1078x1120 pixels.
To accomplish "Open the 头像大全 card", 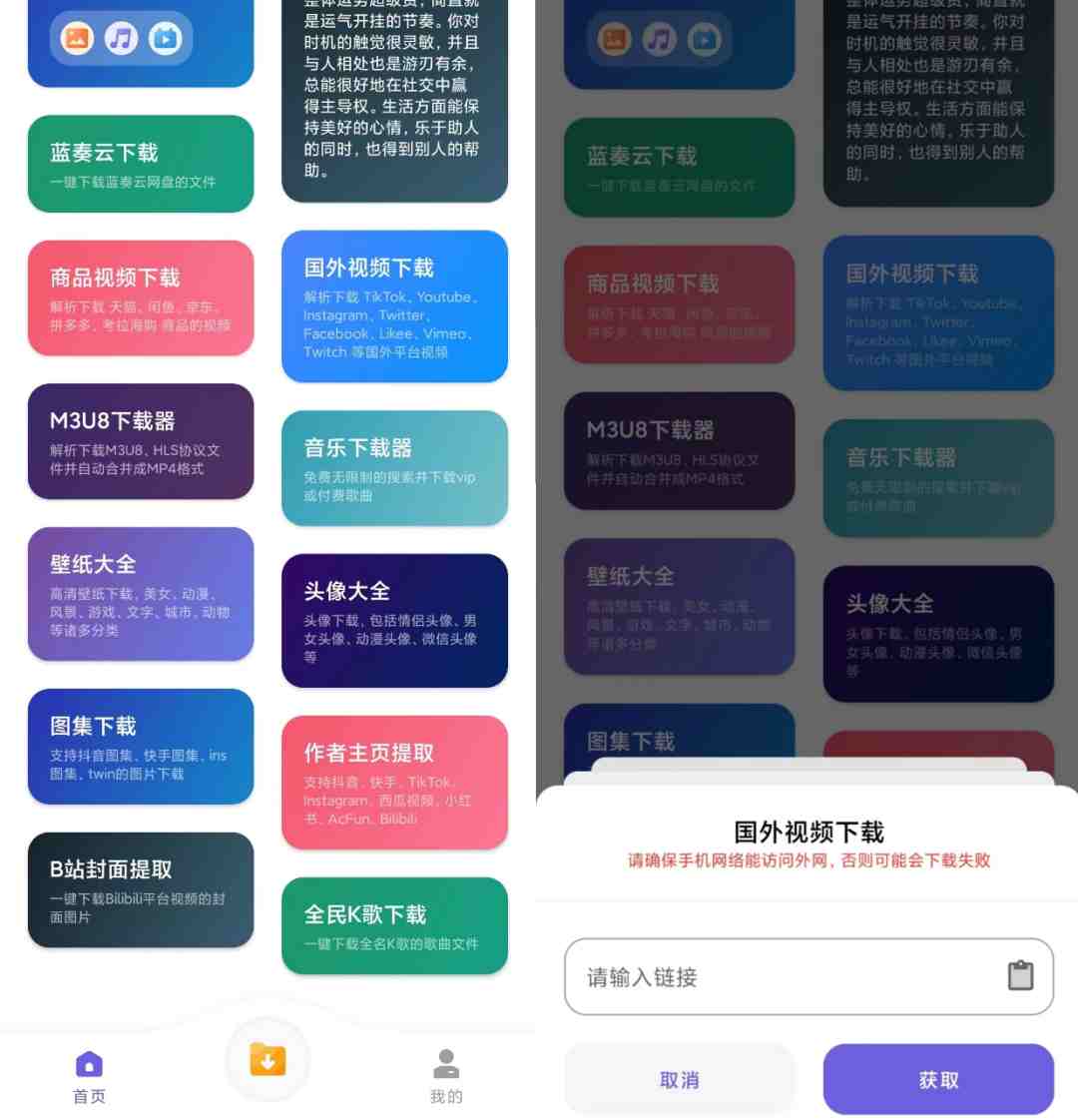I will (394, 620).
